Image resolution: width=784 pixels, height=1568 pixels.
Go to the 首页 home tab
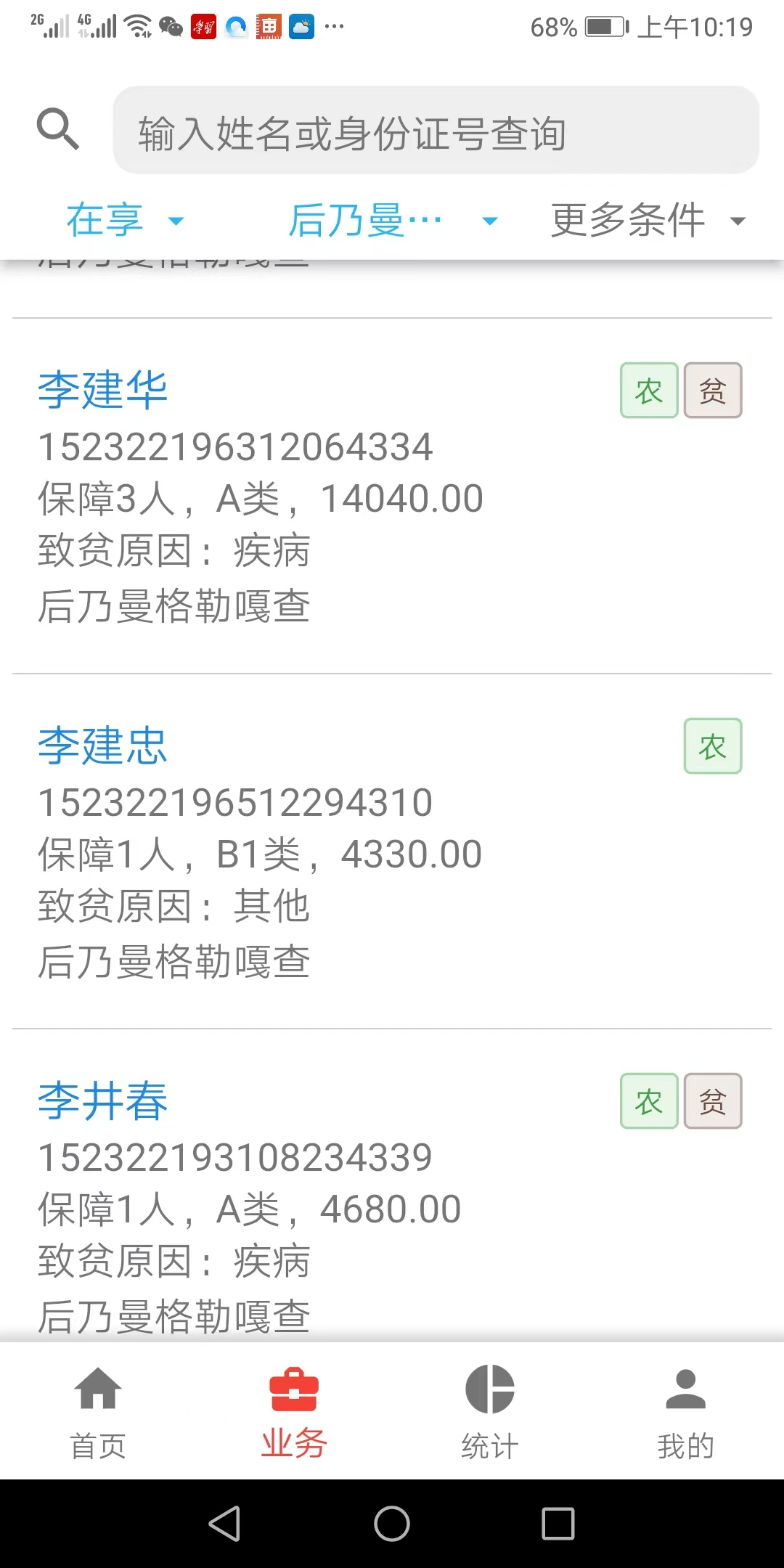coord(98,1412)
